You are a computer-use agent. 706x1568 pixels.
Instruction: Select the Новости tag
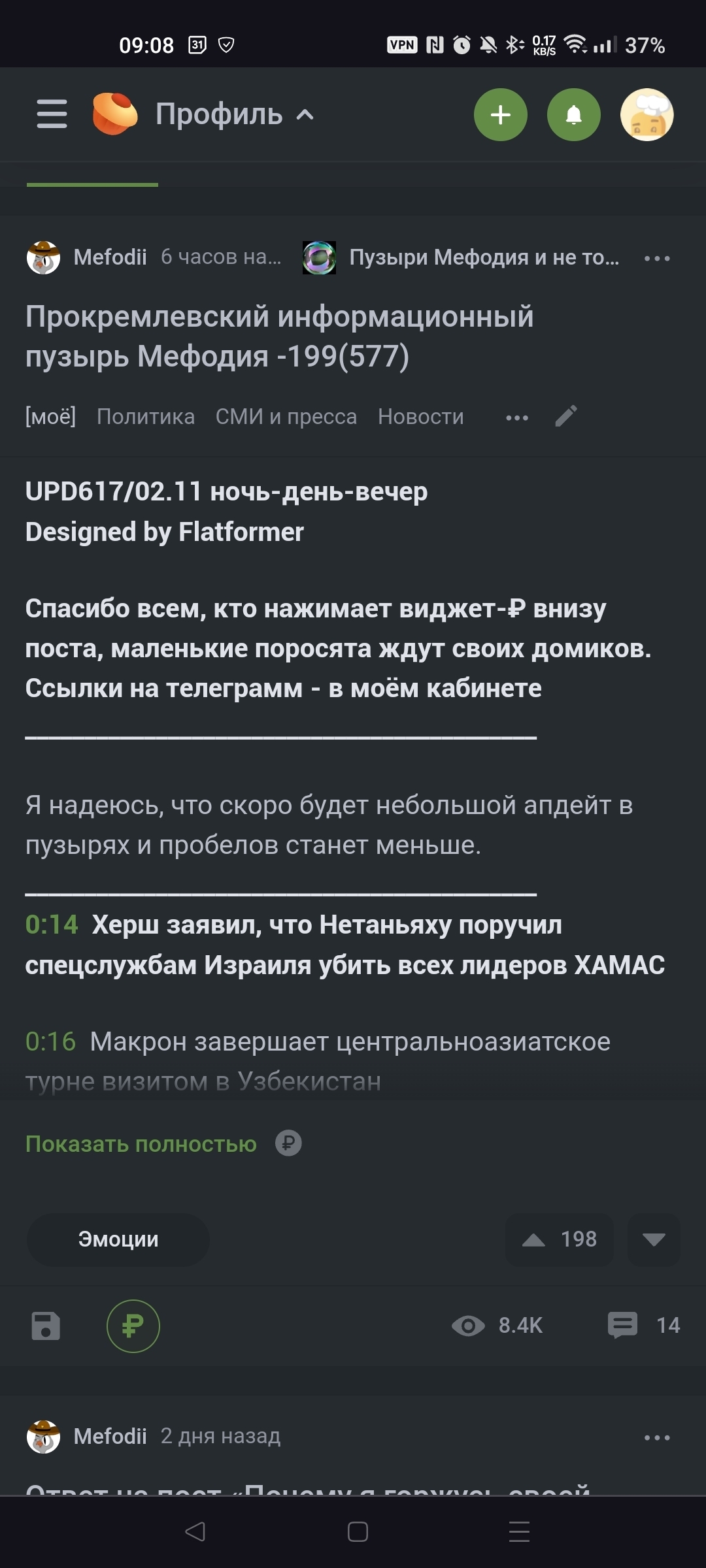tap(421, 416)
